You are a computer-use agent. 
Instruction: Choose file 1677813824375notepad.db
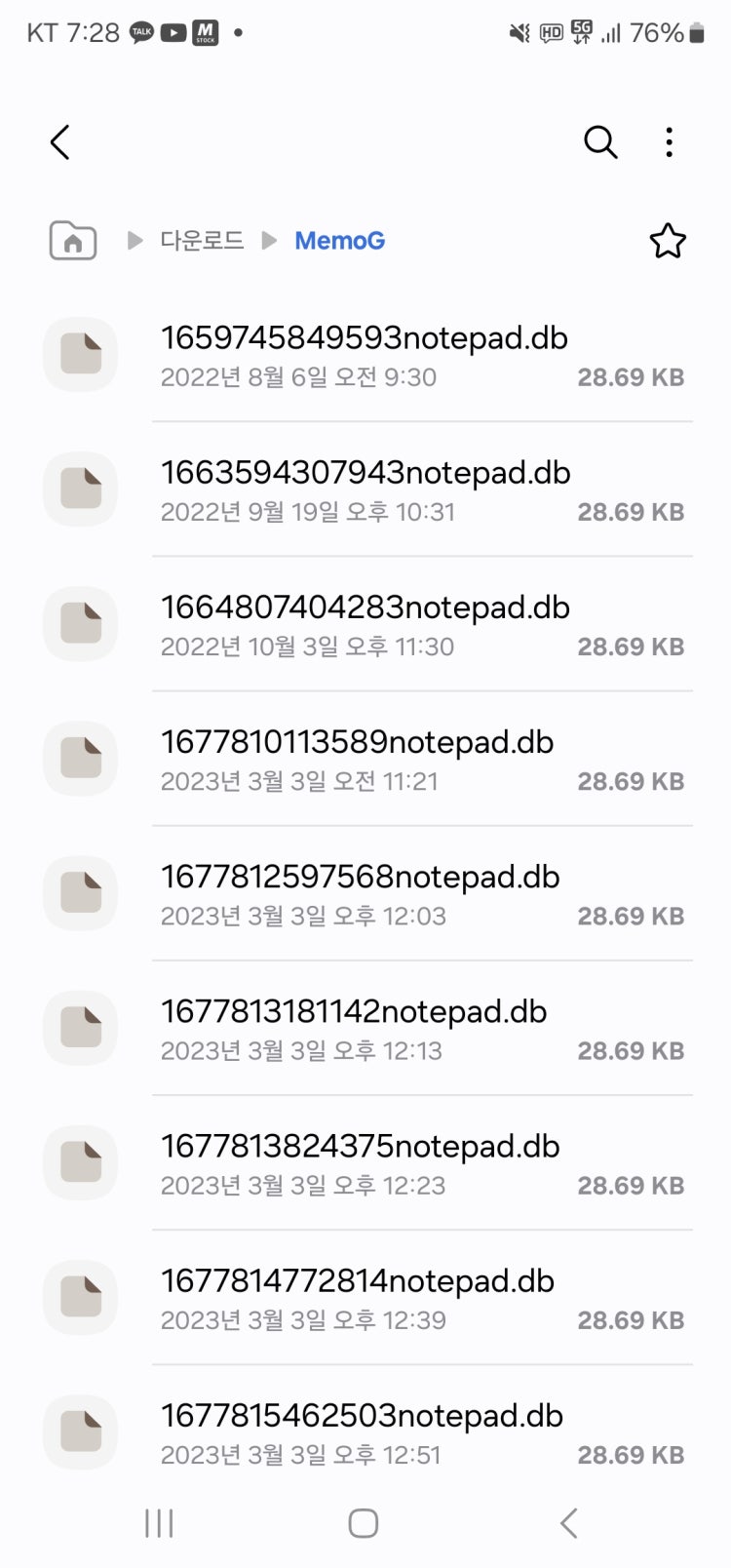[360, 1162]
